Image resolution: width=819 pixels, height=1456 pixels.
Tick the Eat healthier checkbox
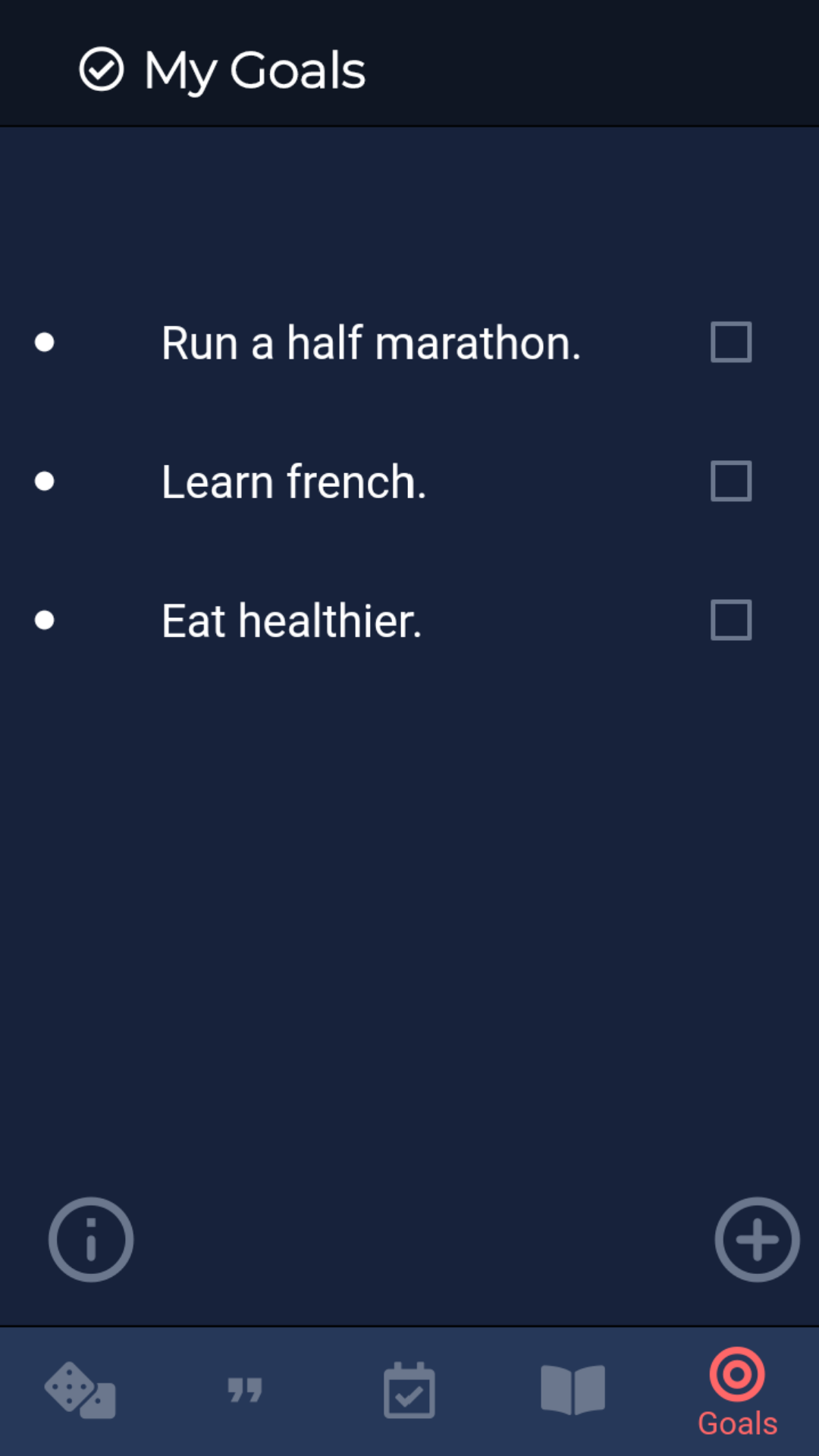click(731, 620)
